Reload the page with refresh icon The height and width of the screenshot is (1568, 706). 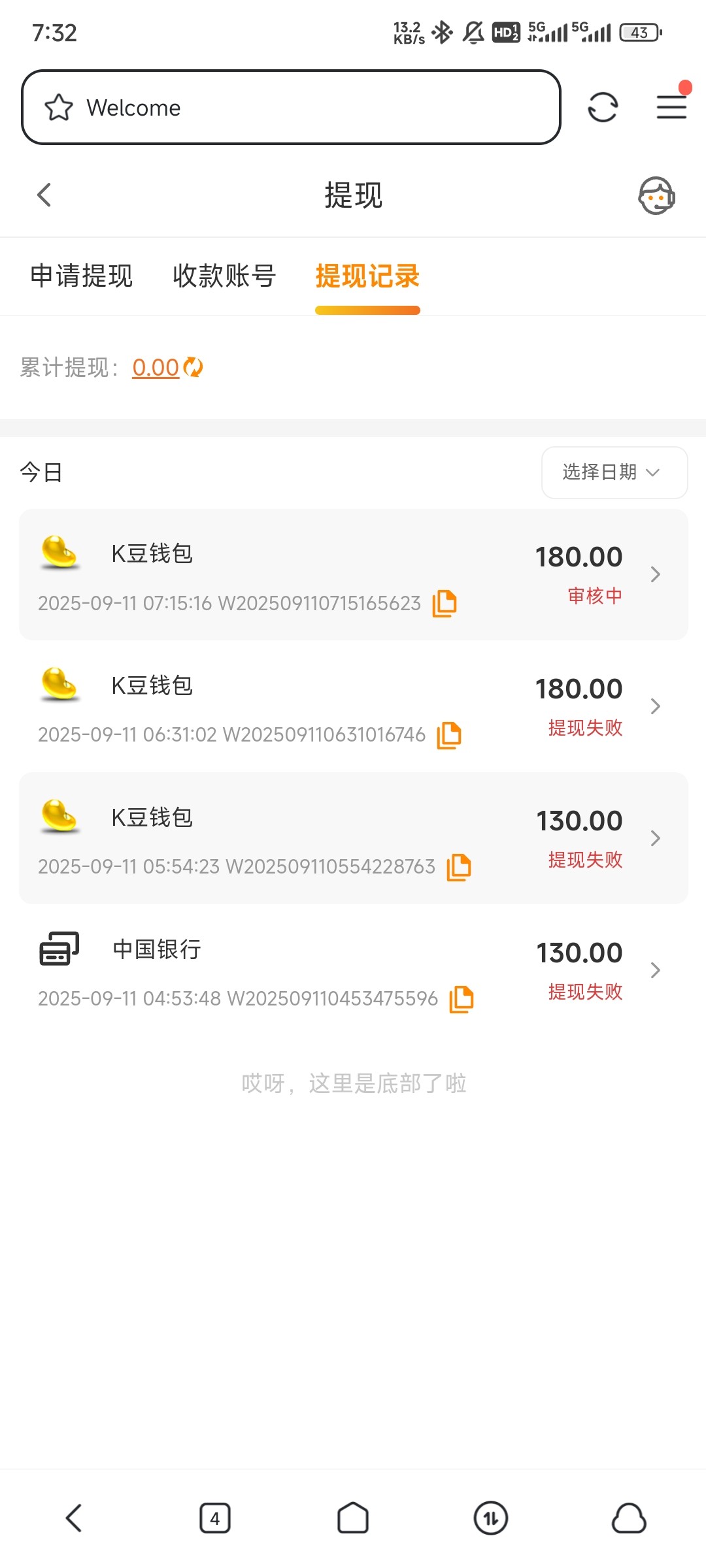(602, 107)
